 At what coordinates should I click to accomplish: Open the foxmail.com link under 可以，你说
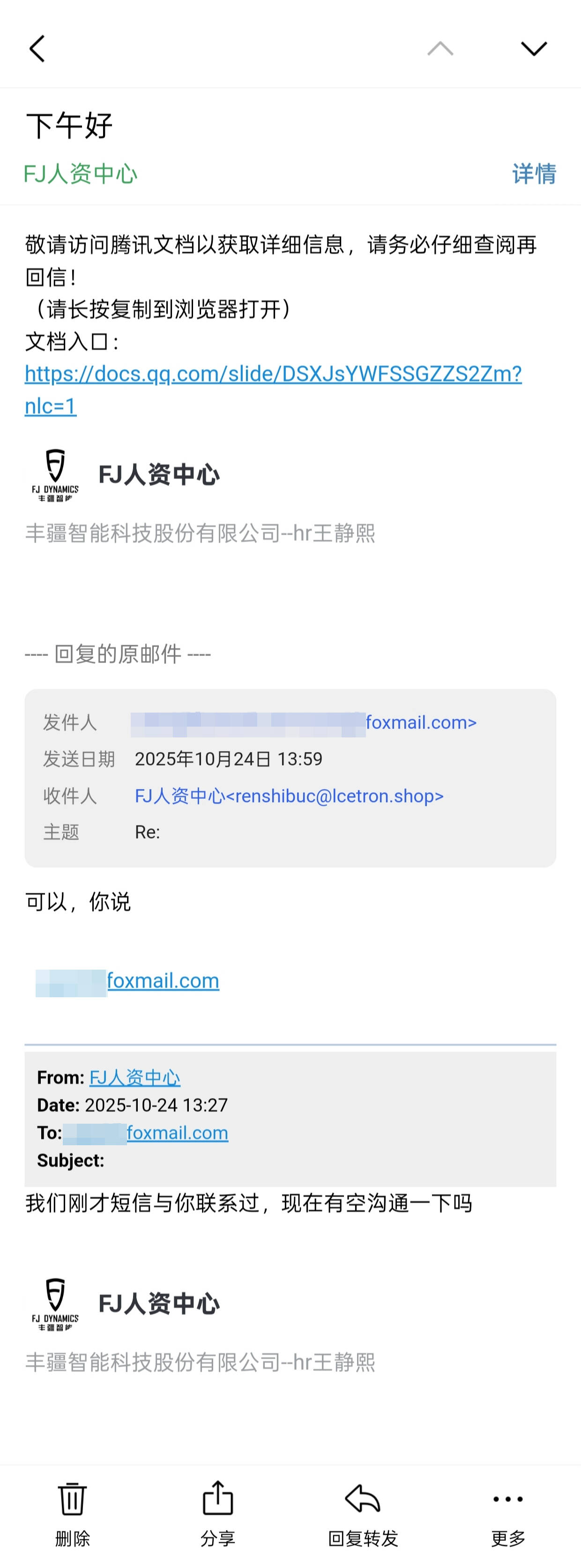tap(163, 980)
